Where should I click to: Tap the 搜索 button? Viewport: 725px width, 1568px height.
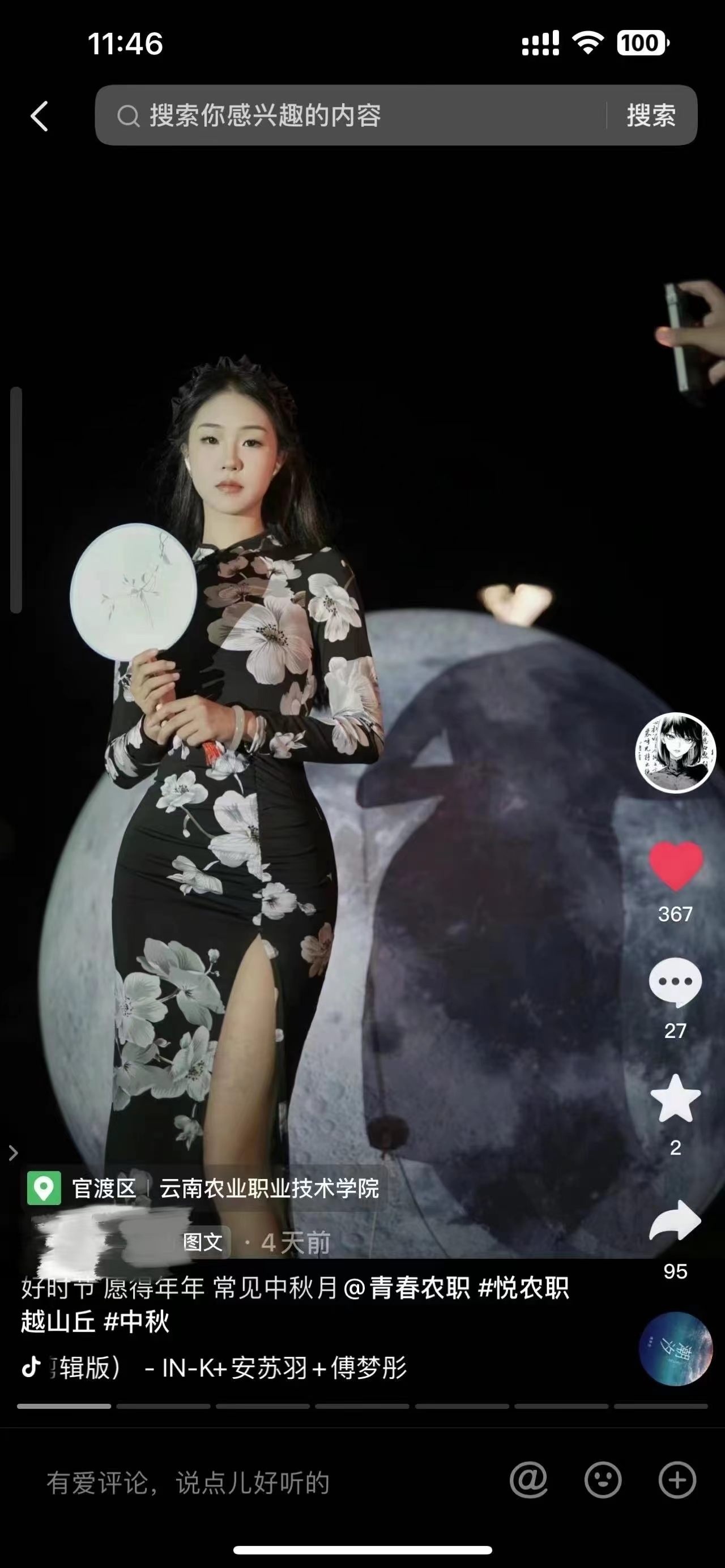pyautogui.click(x=651, y=116)
